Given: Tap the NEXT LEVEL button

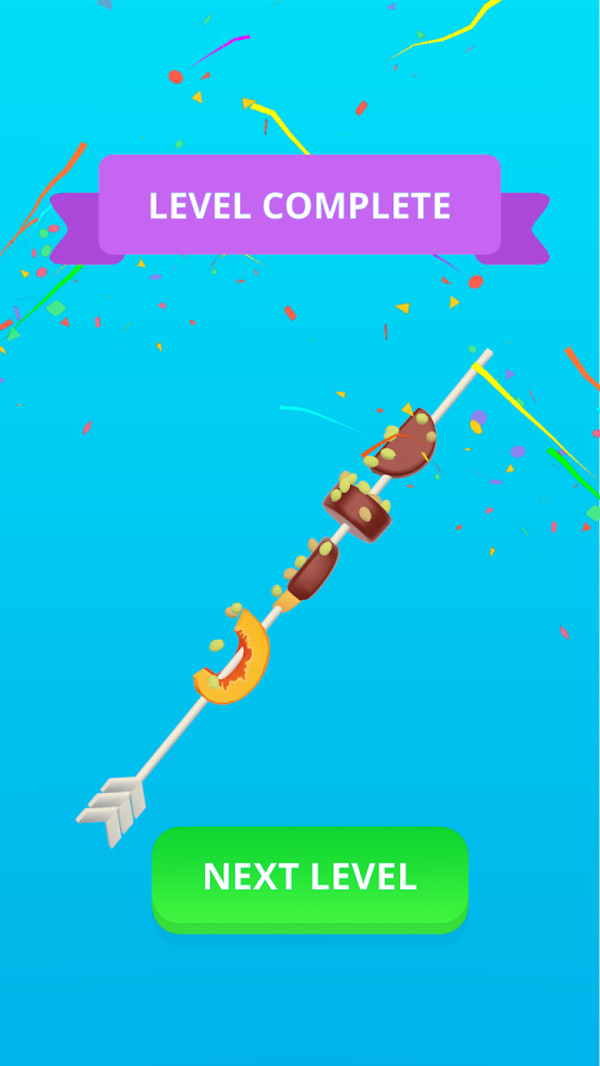Looking at the screenshot, I should point(310,877).
